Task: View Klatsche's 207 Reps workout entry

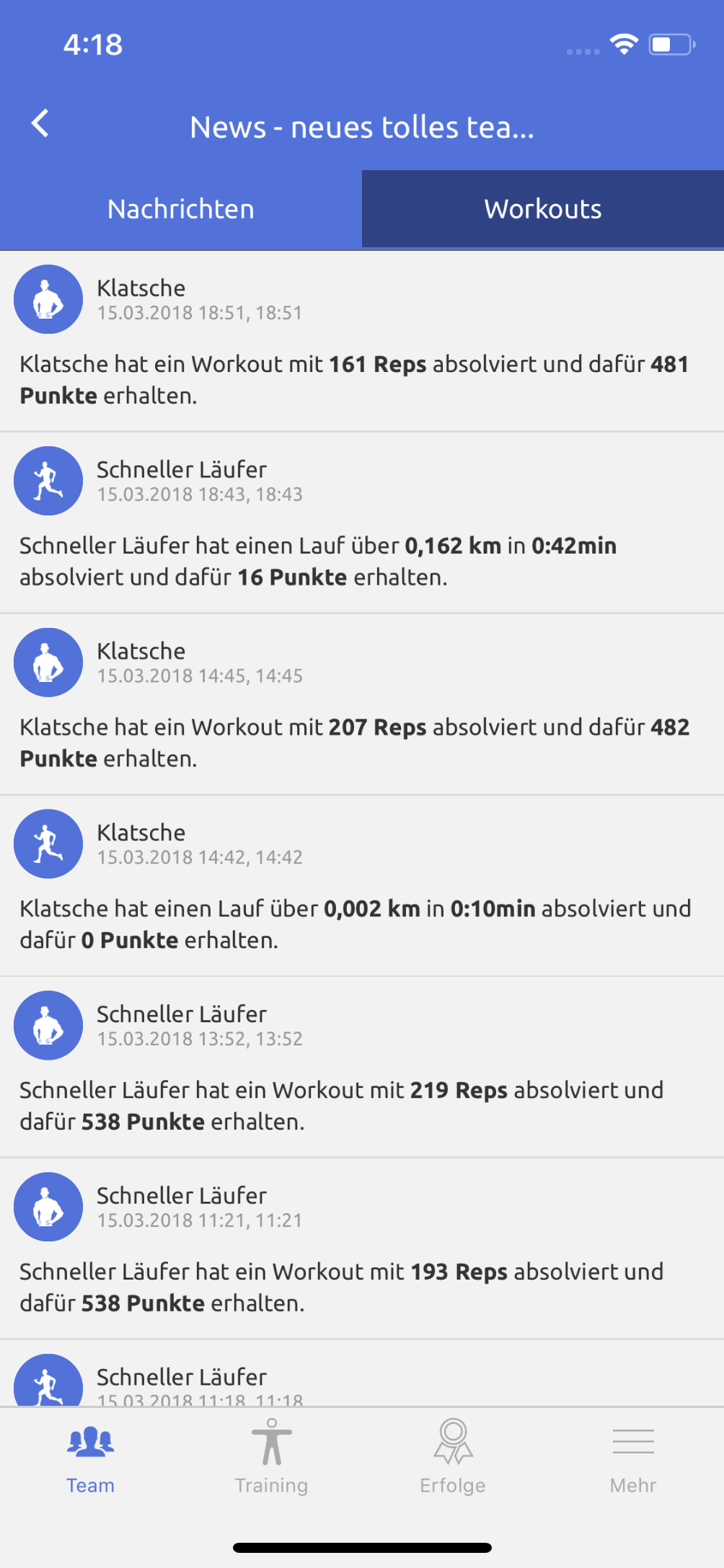Action: click(362, 705)
